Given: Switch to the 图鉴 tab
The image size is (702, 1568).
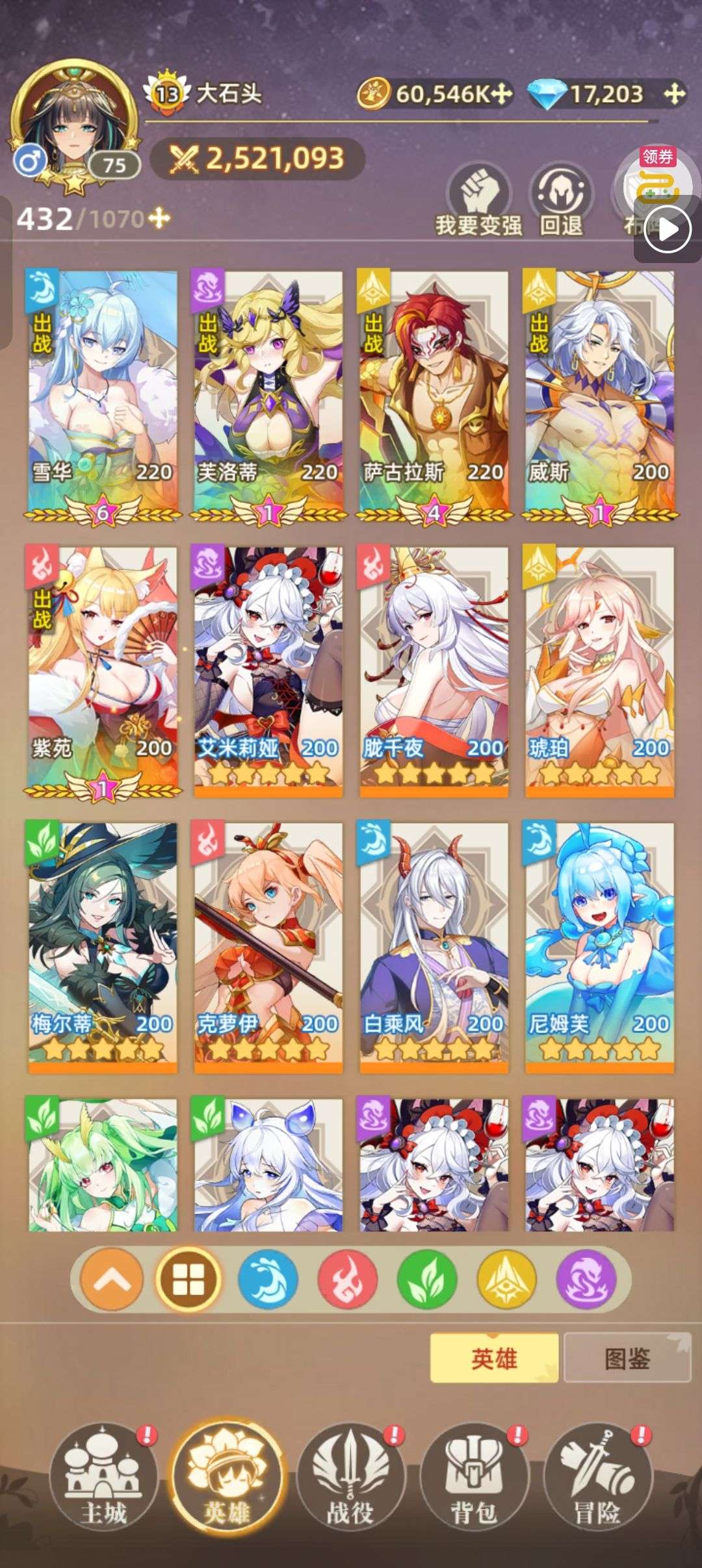Looking at the screenshot, I should point(627,1358).
